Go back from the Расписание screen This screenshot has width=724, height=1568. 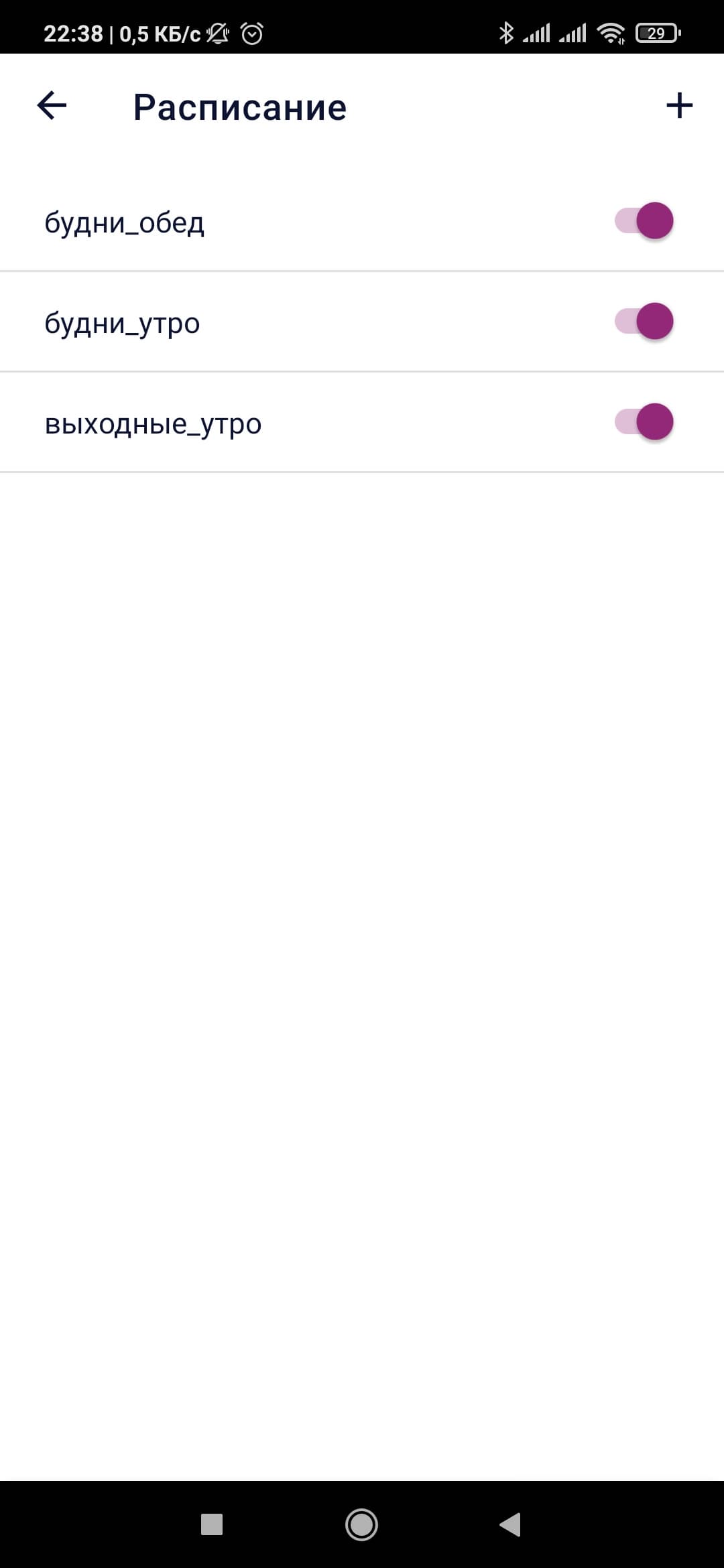[x=52, y=106]
